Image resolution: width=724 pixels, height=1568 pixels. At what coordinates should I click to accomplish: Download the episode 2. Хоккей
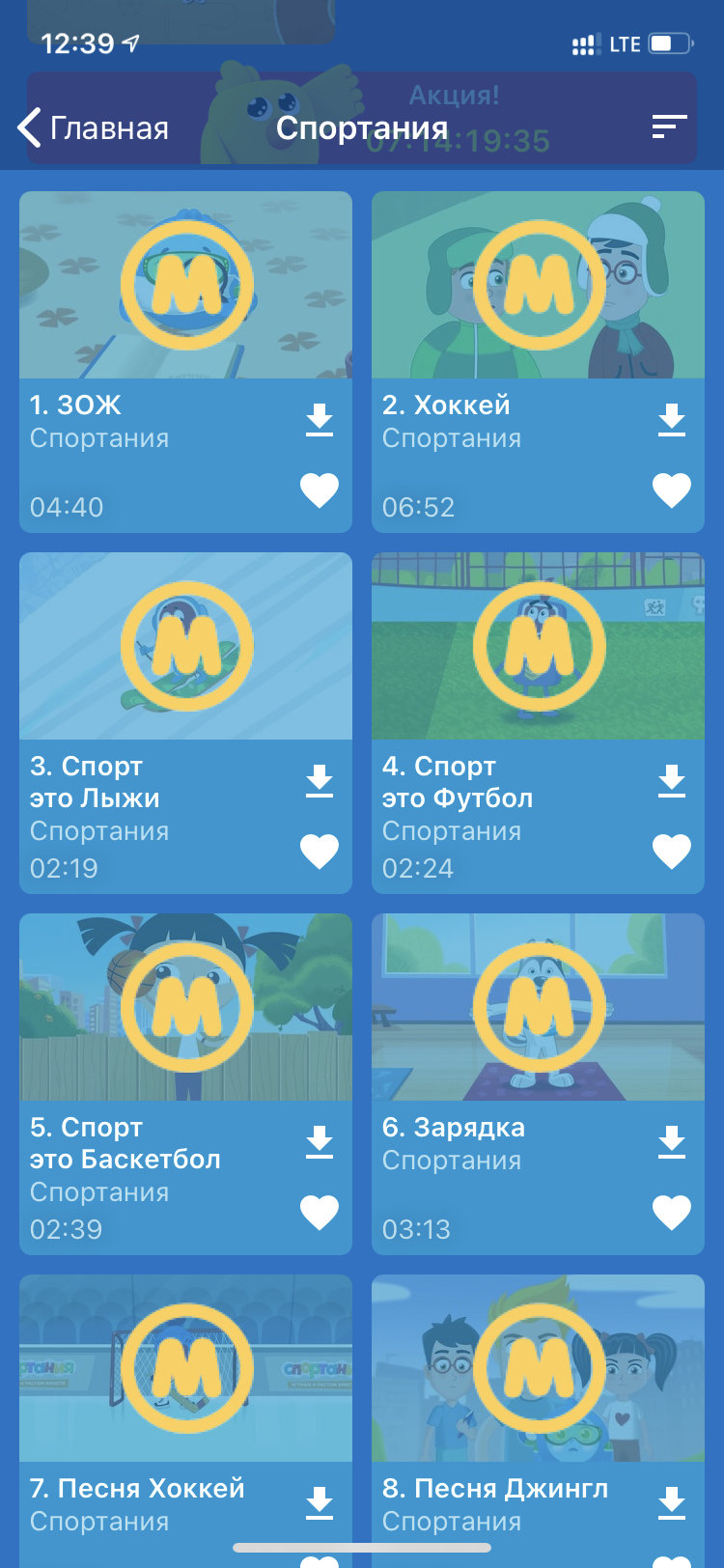click(x=672, y=420)
